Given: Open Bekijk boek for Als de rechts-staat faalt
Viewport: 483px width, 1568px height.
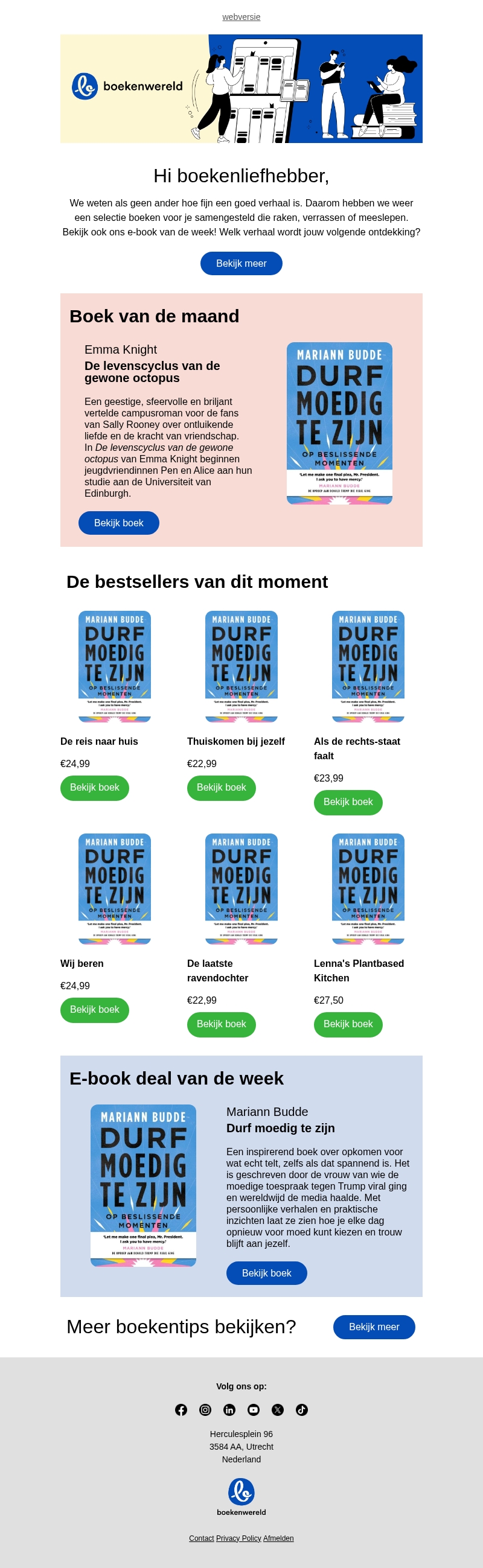Looking at the screenshot, I should coord(348,802).
